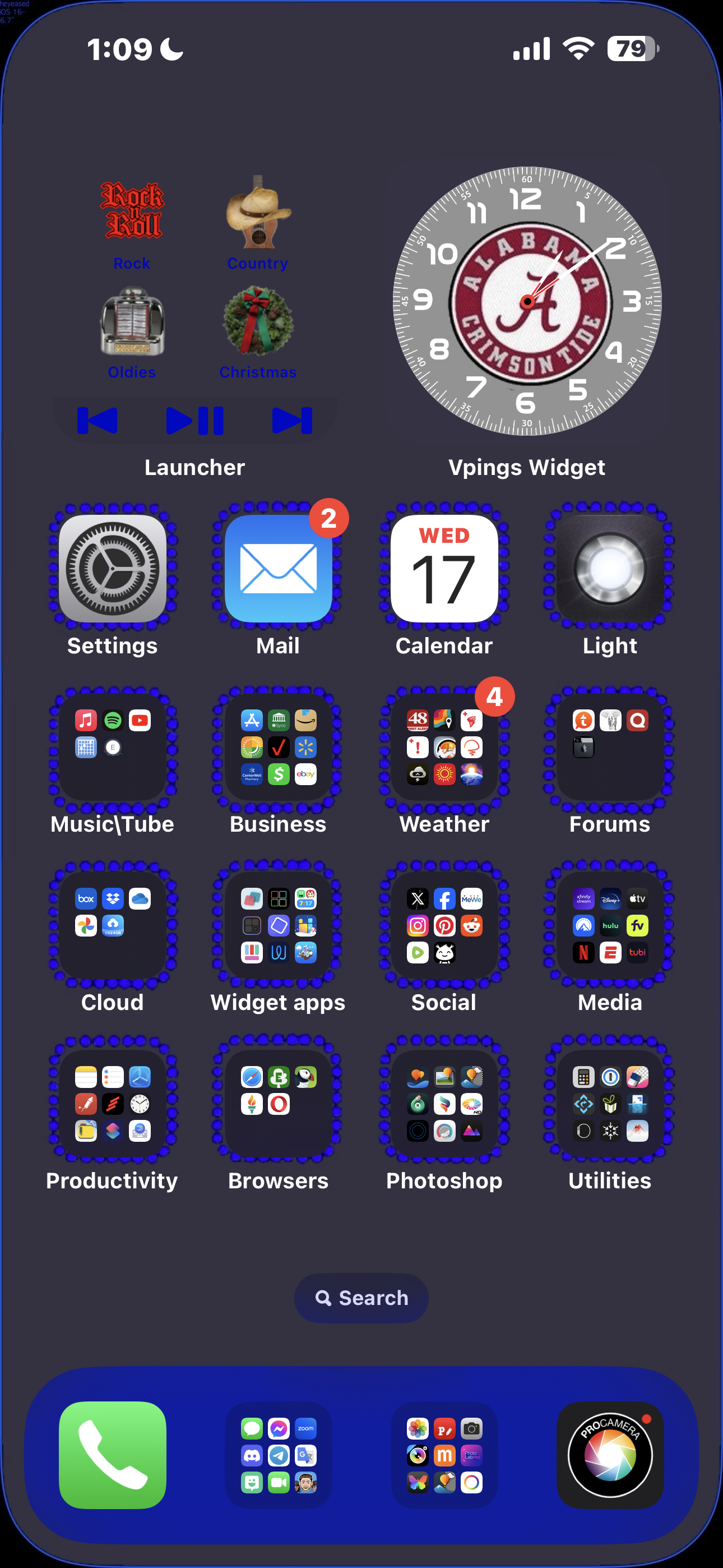Open the Business folder
This screenshot has width=723, height=1568.
tap(278, 747)
